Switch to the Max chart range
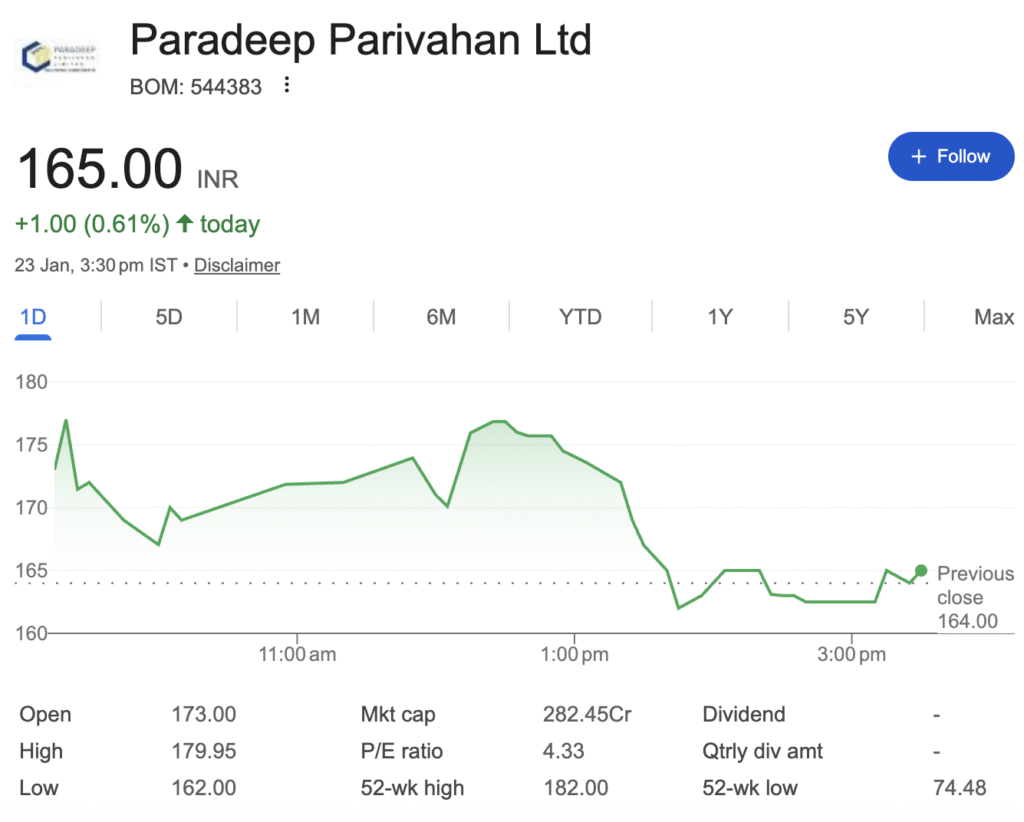Image resolution: width=1024 pixels, height=822 pixels. (994, 317)
